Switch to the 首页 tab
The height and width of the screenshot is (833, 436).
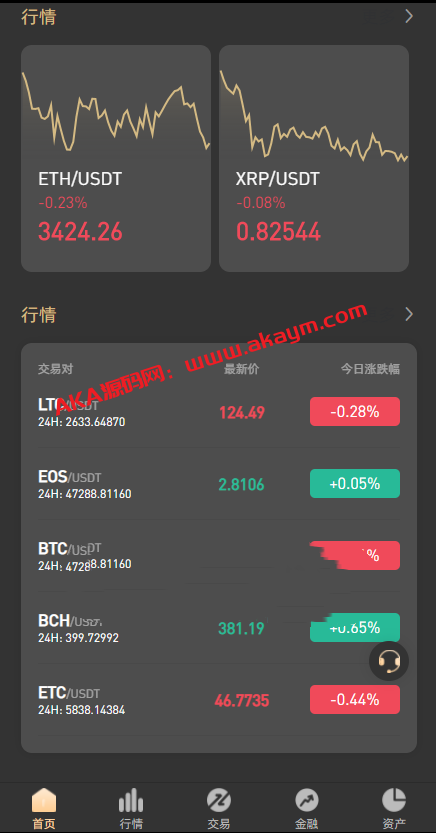pos(44,809)
